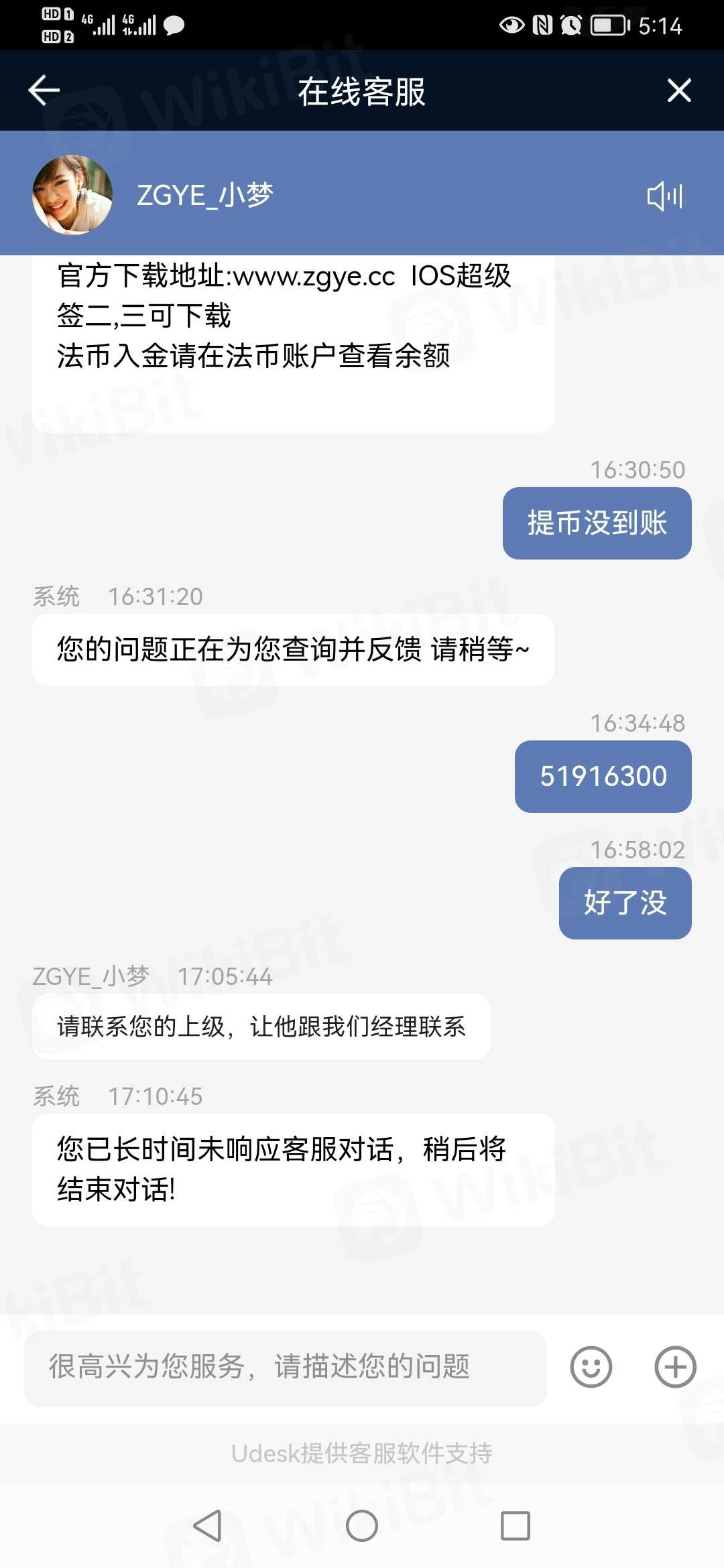Toggle the chat sound speaker icon

point(664,196)
